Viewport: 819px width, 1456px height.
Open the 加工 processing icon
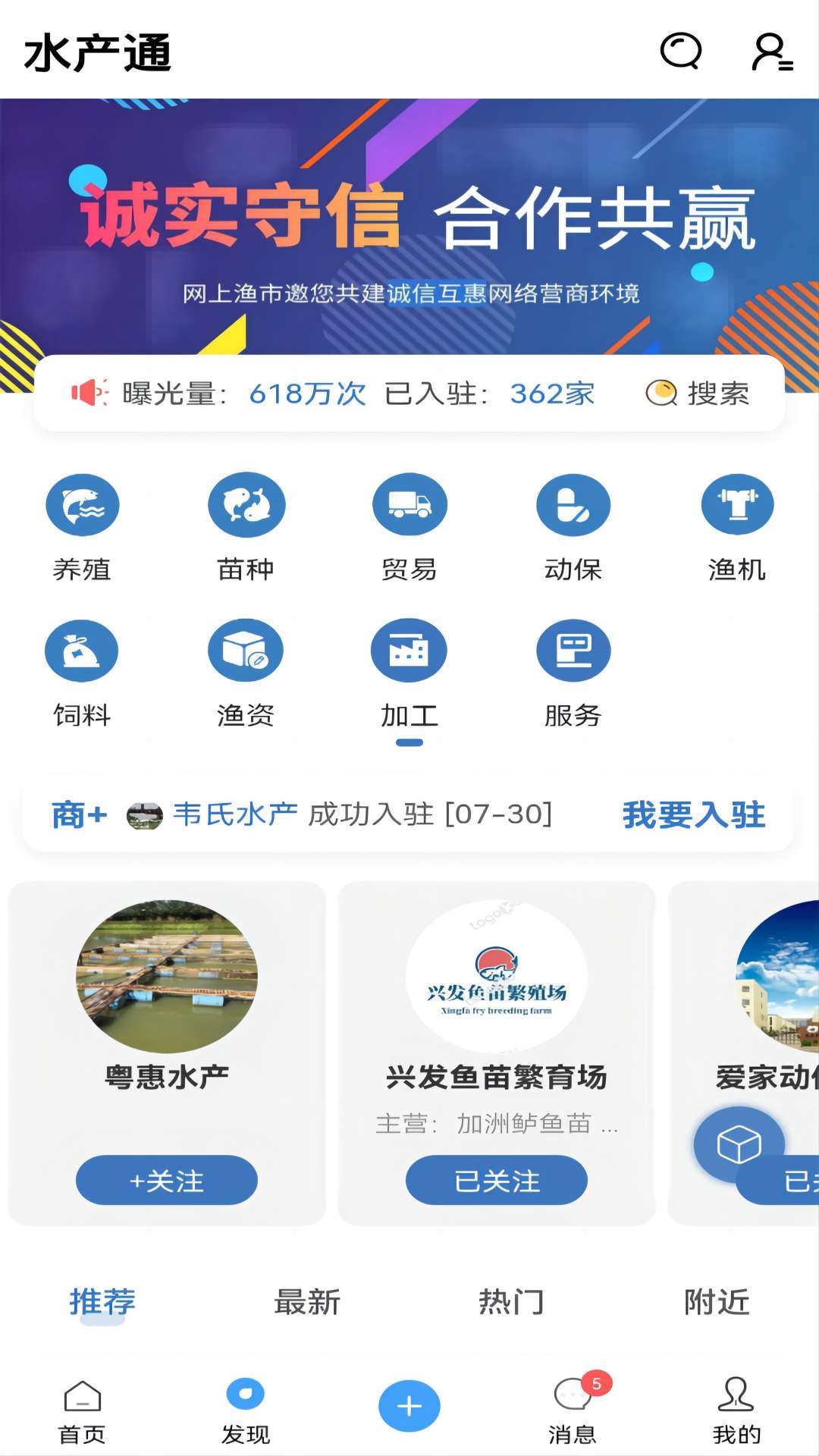[409, 649]
